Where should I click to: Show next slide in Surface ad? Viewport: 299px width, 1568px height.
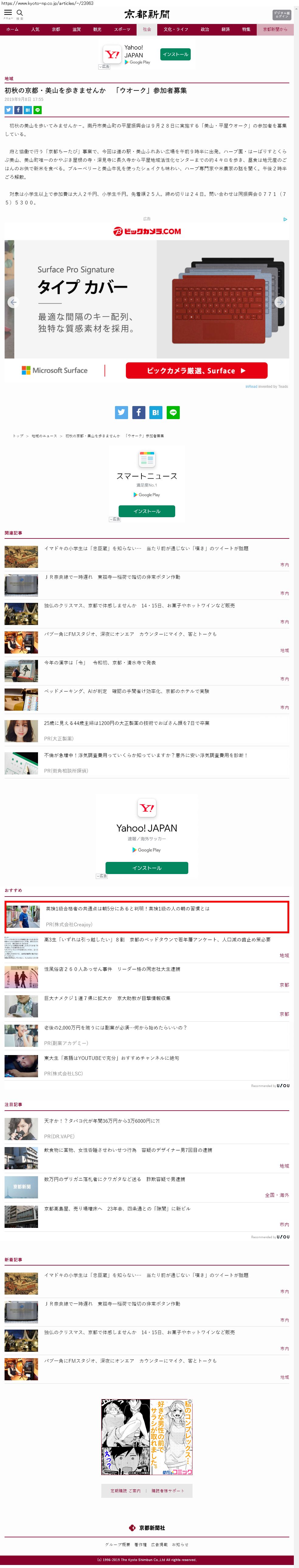[280, 302]
